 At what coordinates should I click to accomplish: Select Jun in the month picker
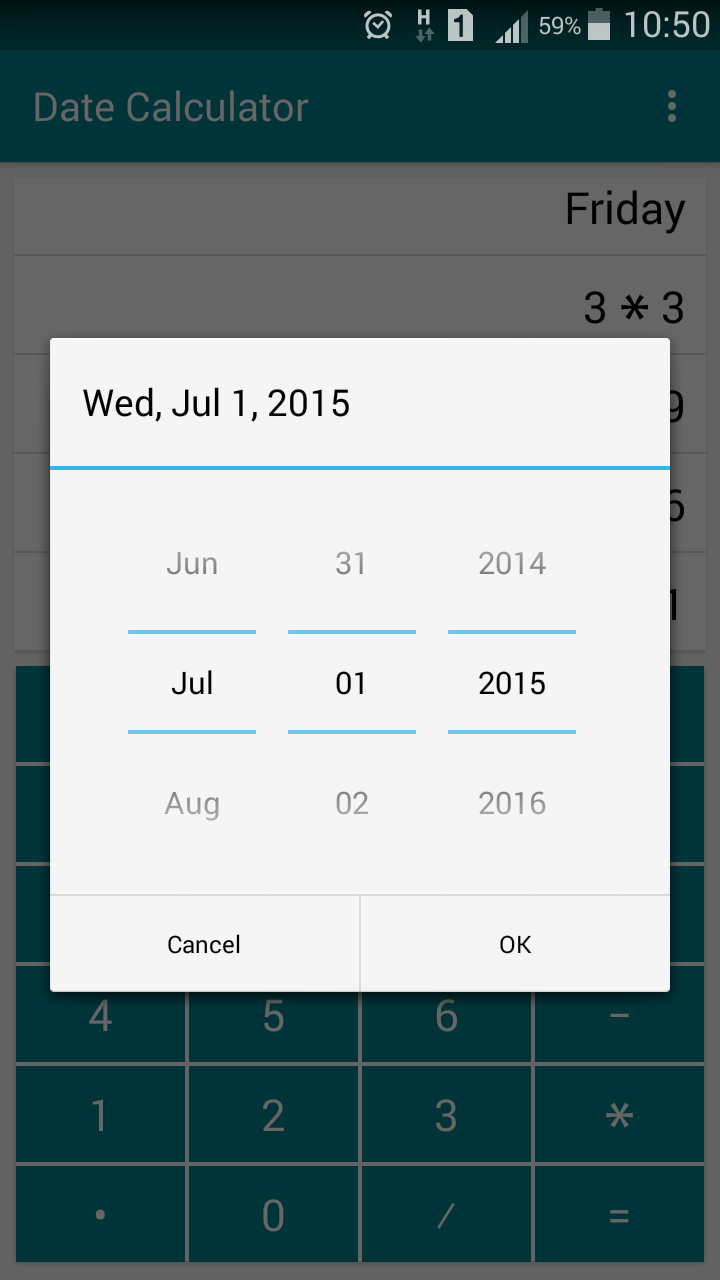(192, 563)
